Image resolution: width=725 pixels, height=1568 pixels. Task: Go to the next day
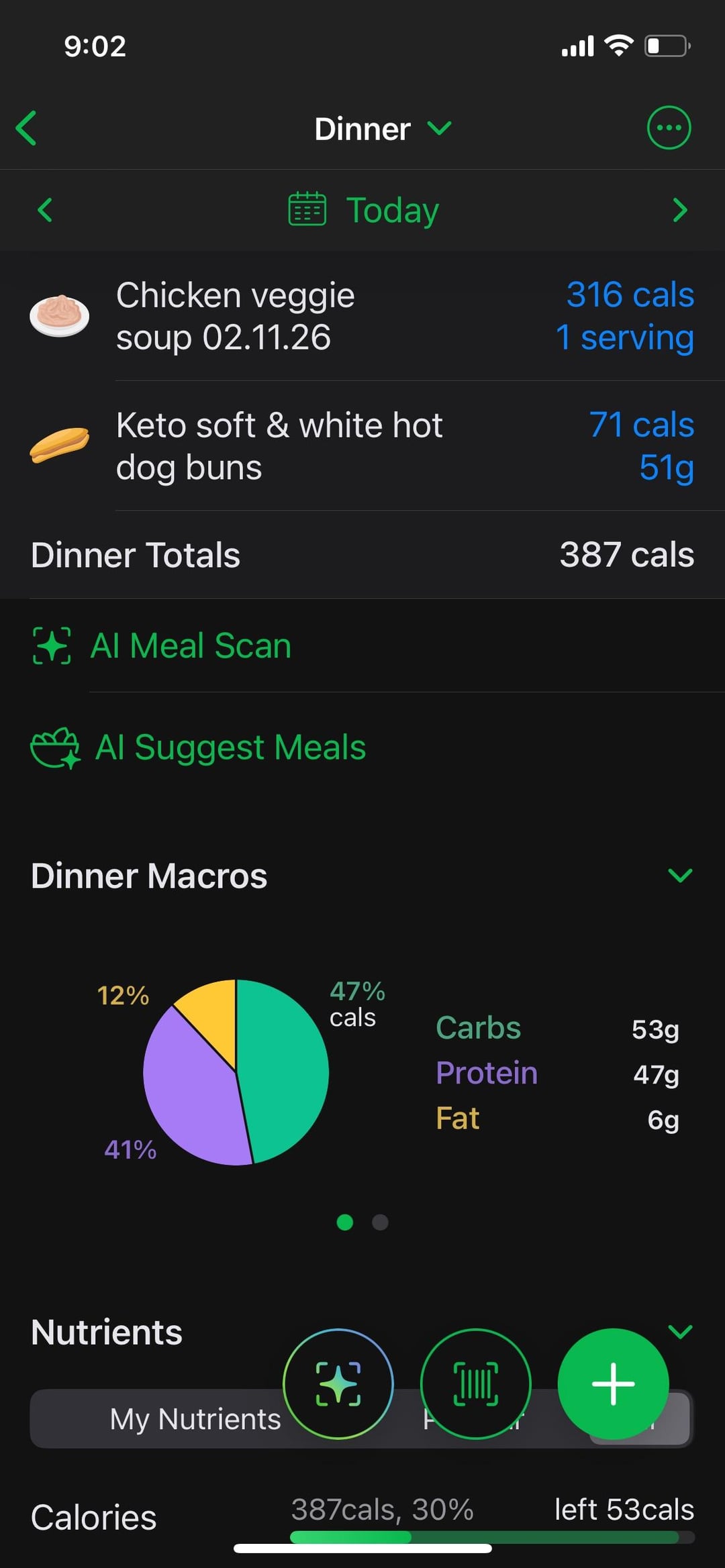pos(679,210)
